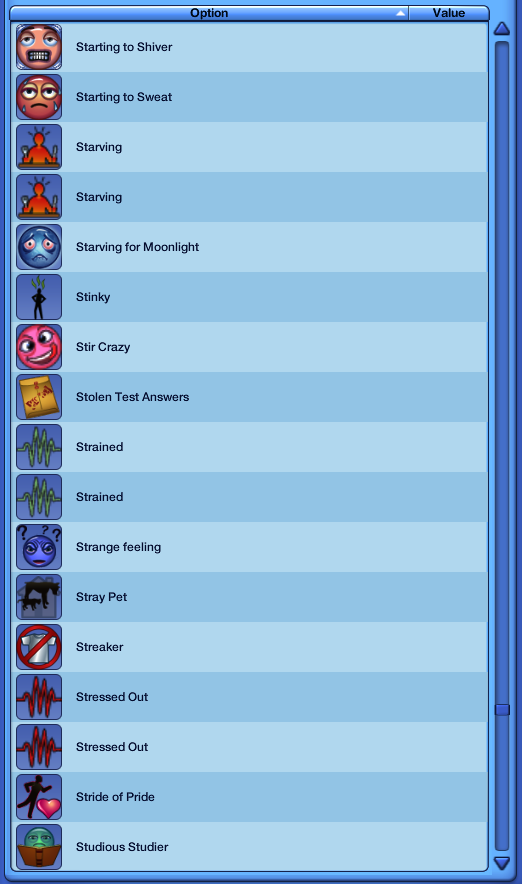
Task: Select the Stinky moodlet row
Action: coord(249,297)
